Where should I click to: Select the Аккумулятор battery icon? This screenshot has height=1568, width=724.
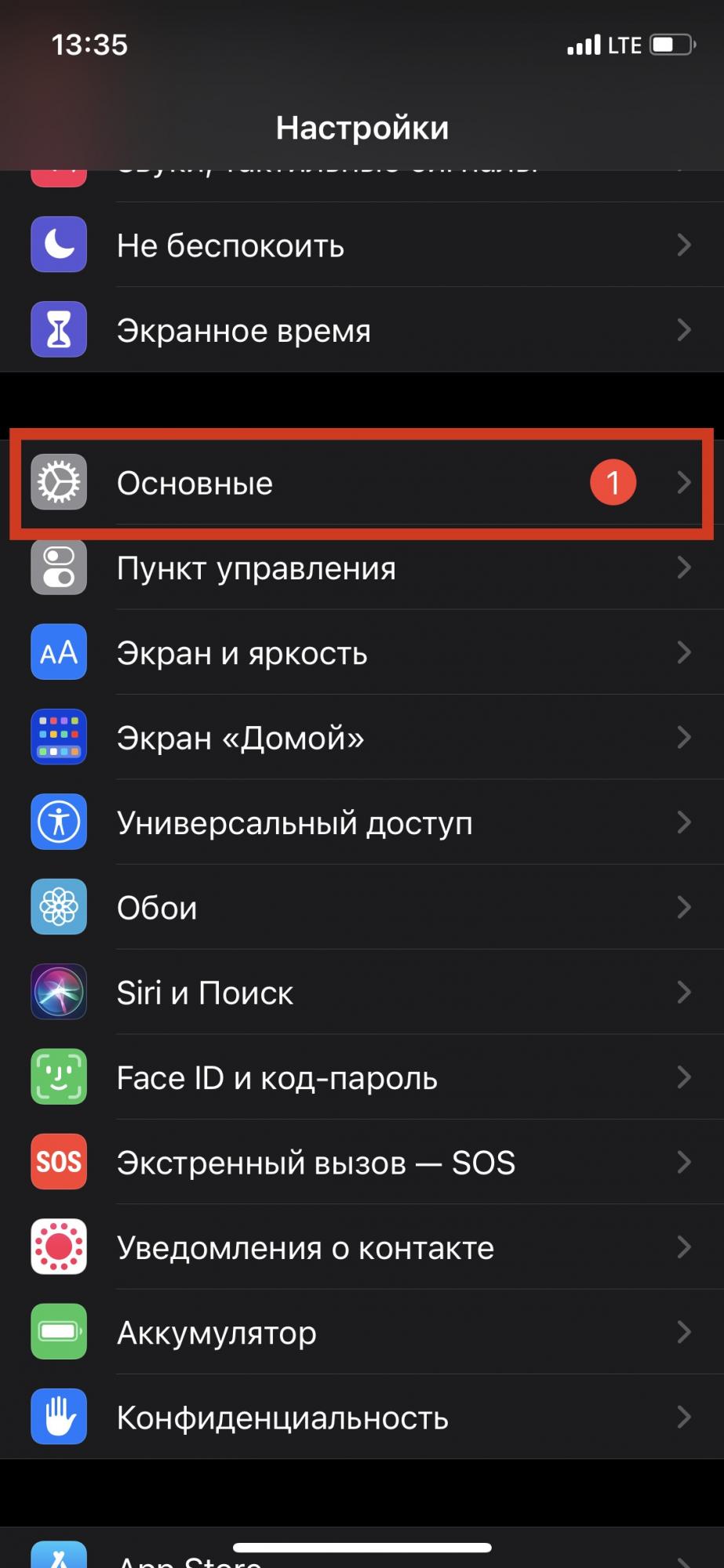[x=58, y=1331]
